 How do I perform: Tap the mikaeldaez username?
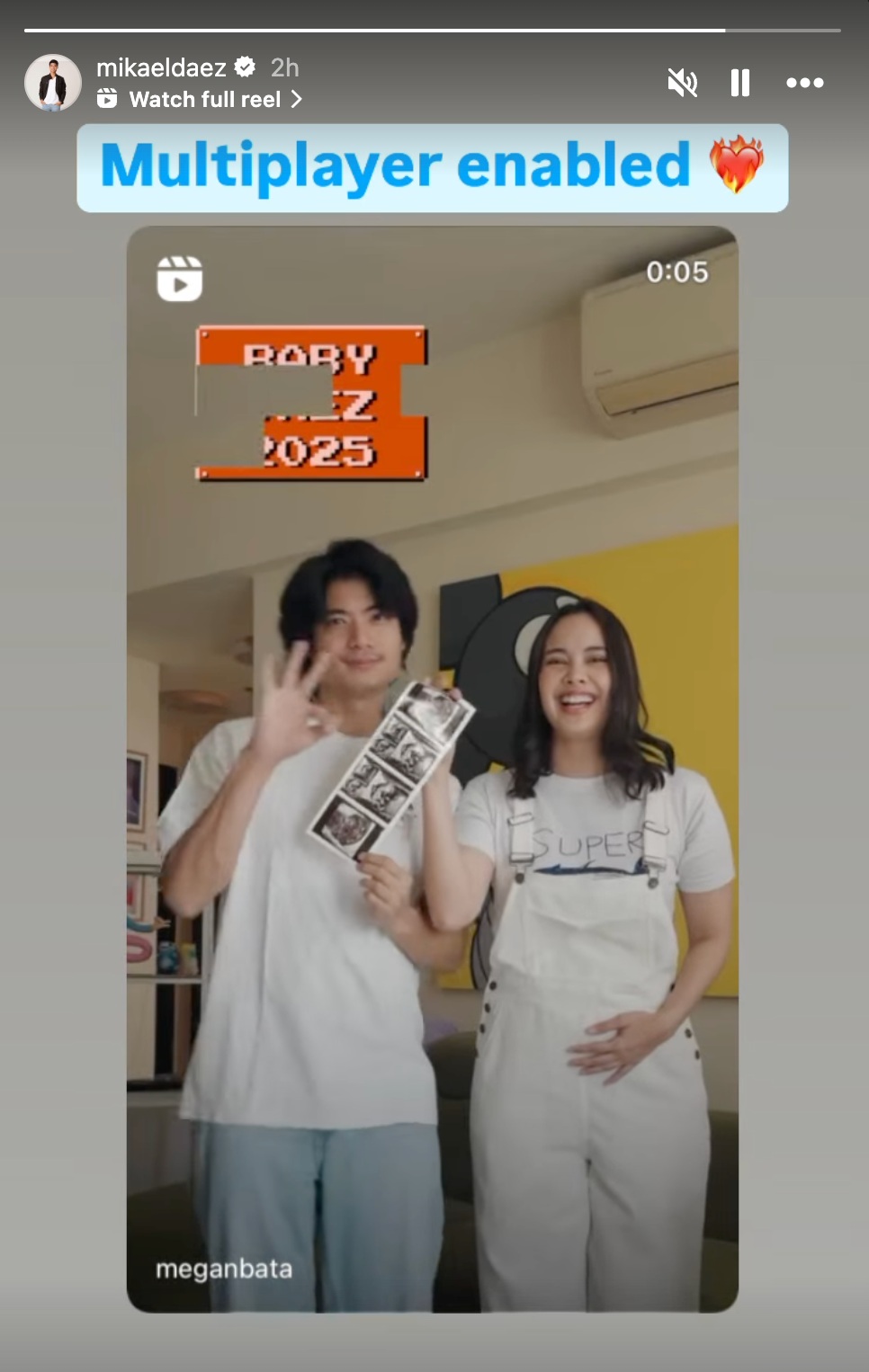[x=161, y=67]
